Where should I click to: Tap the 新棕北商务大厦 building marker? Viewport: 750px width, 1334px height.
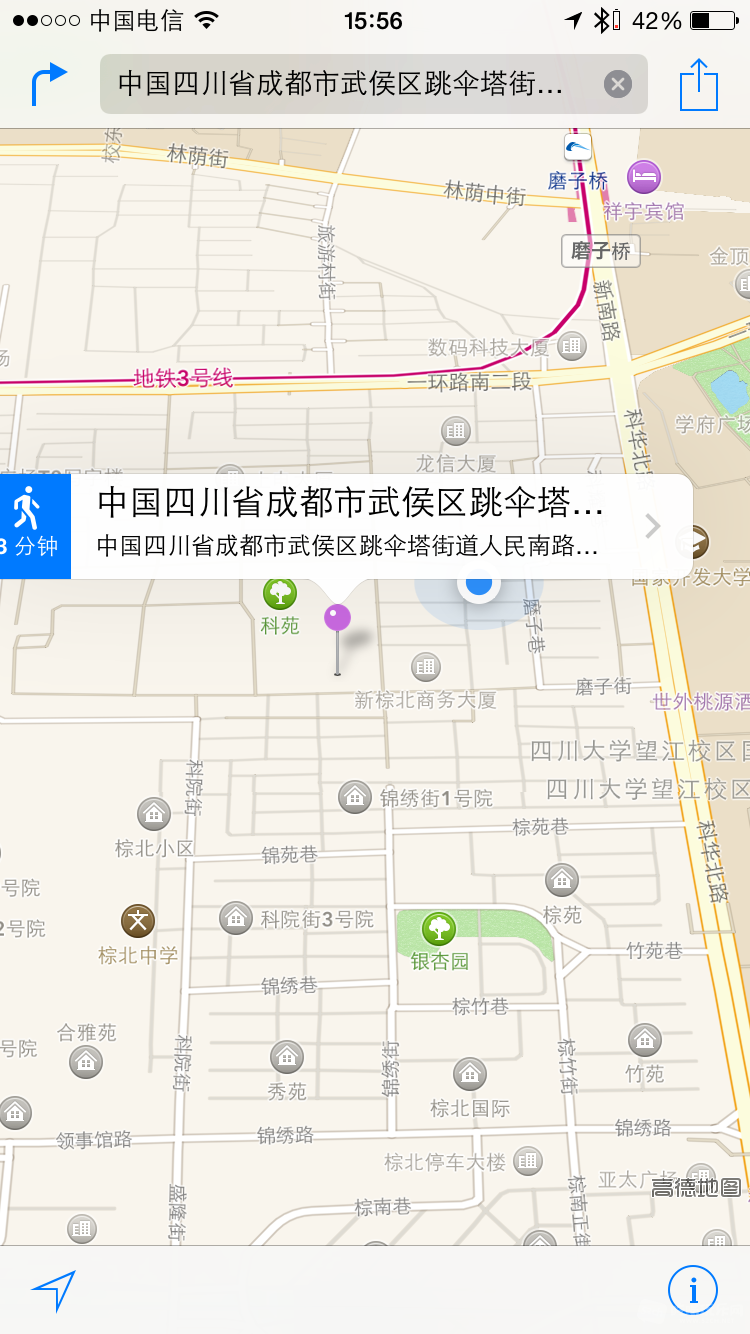click(426, 666)
